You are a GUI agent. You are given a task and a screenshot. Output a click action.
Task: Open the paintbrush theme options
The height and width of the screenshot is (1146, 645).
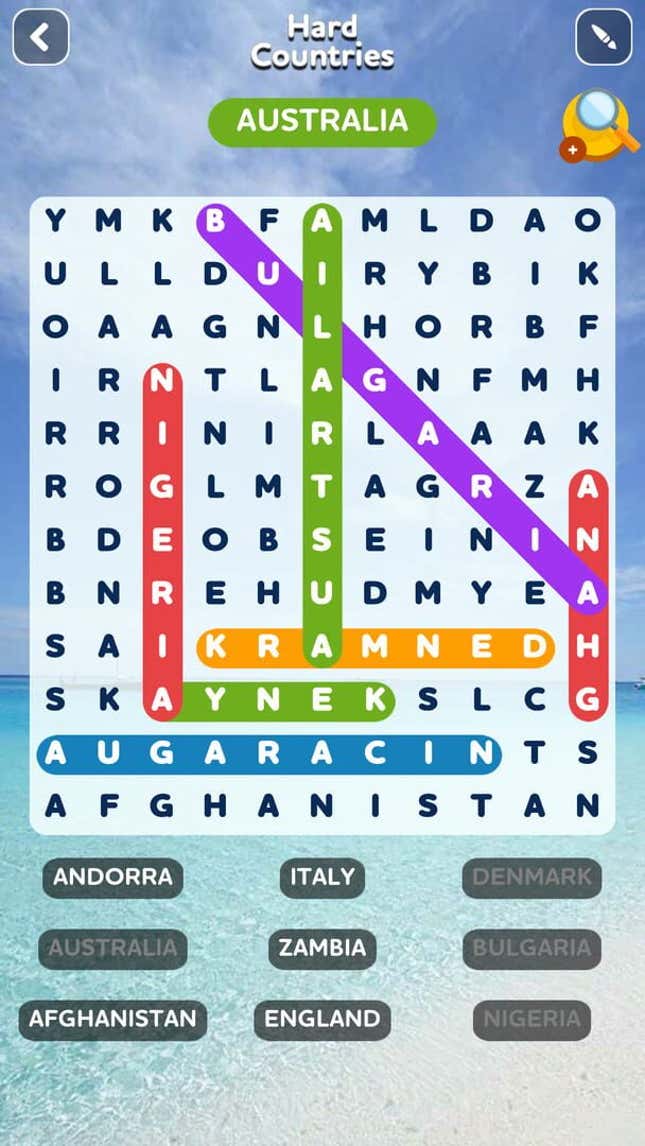point(604,38)
